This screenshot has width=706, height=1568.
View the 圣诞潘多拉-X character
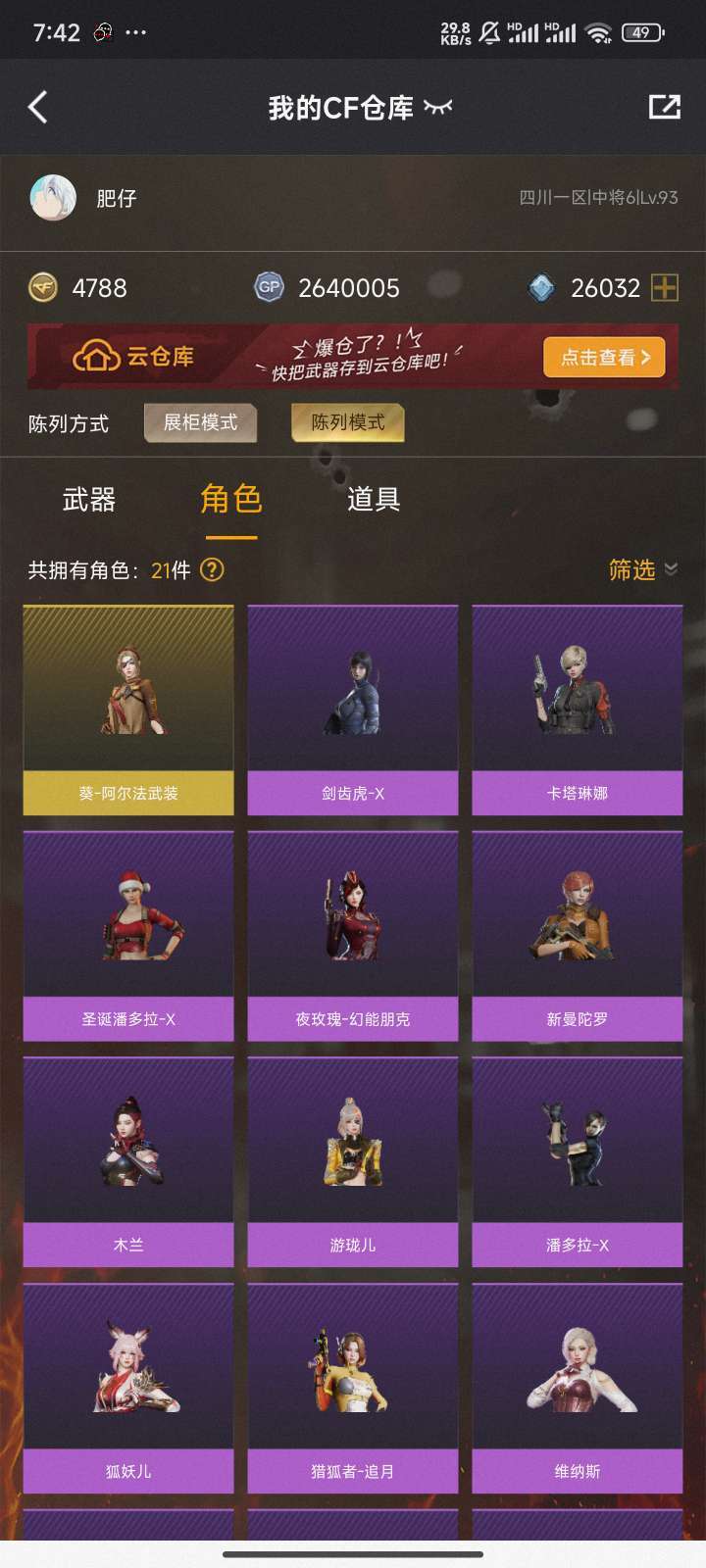[x=128, y=936]
